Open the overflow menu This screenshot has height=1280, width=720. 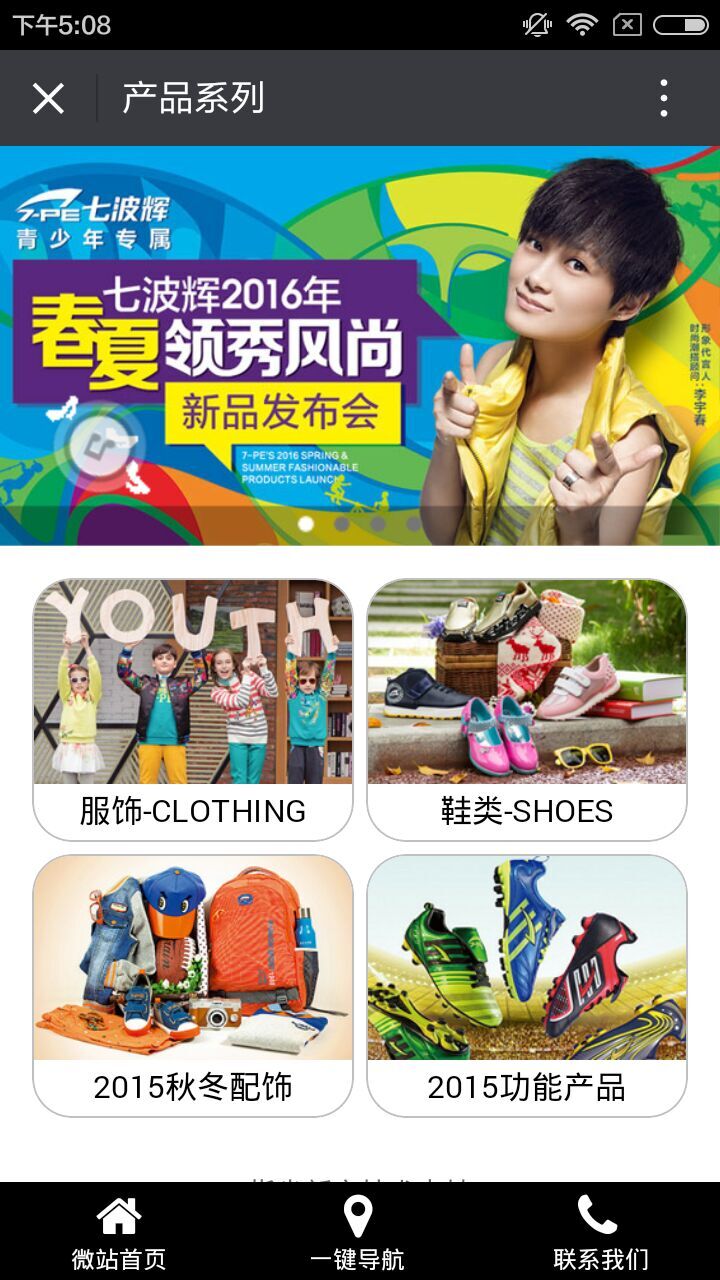coord(663,98)
